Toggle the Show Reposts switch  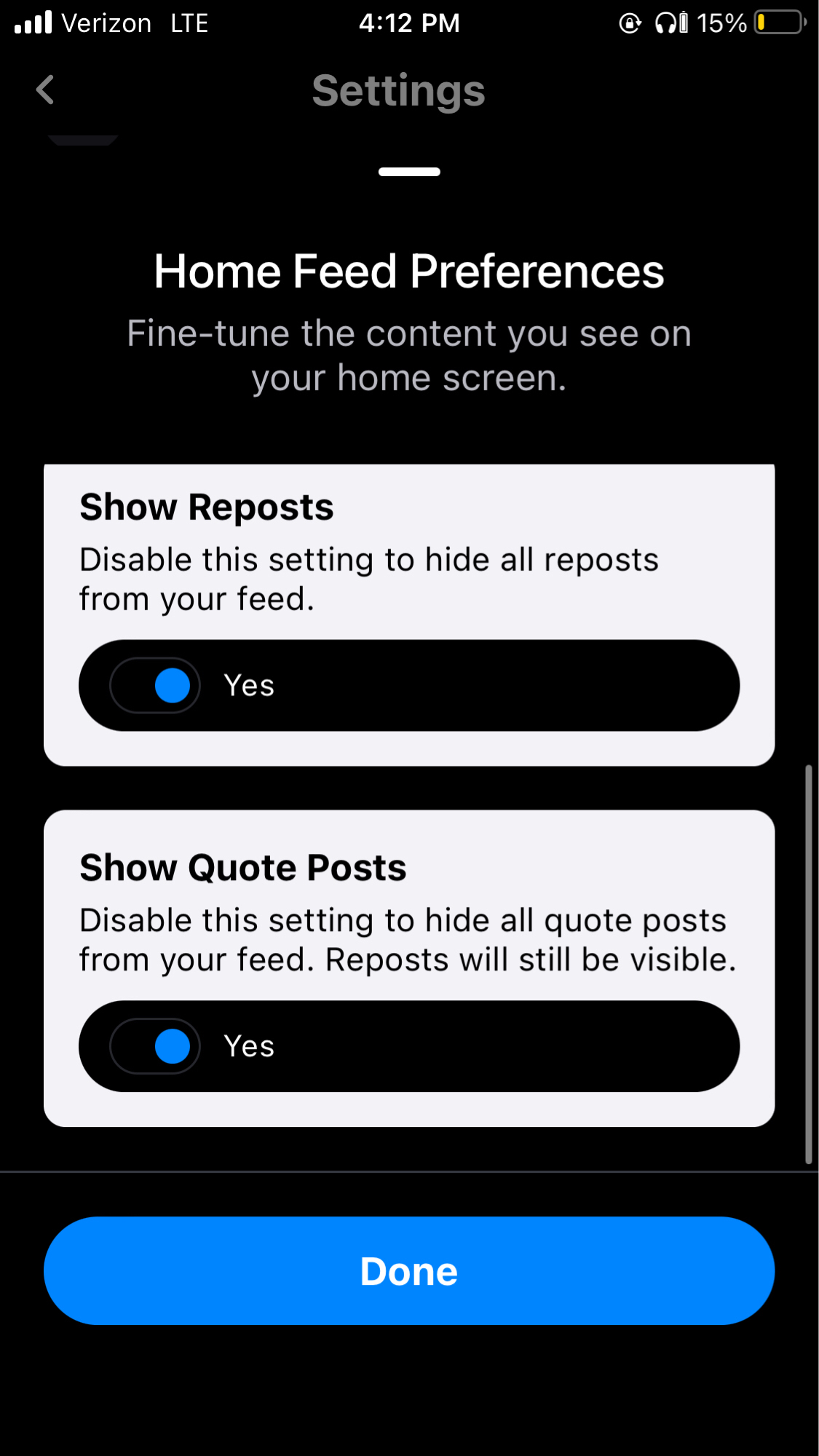(155, 685)
